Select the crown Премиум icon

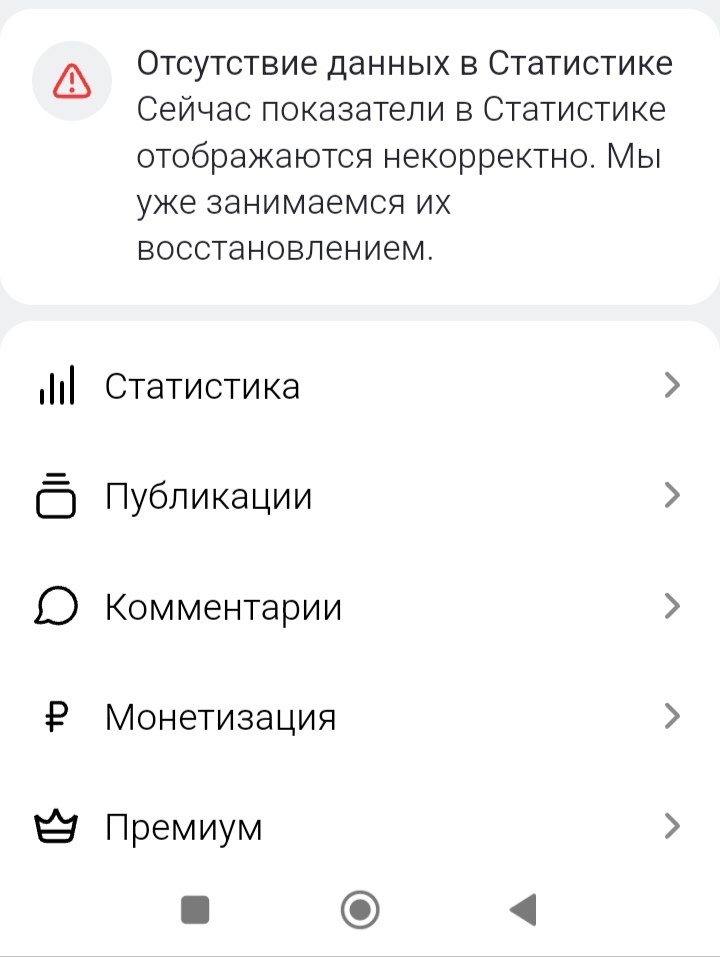click(57, 826)
